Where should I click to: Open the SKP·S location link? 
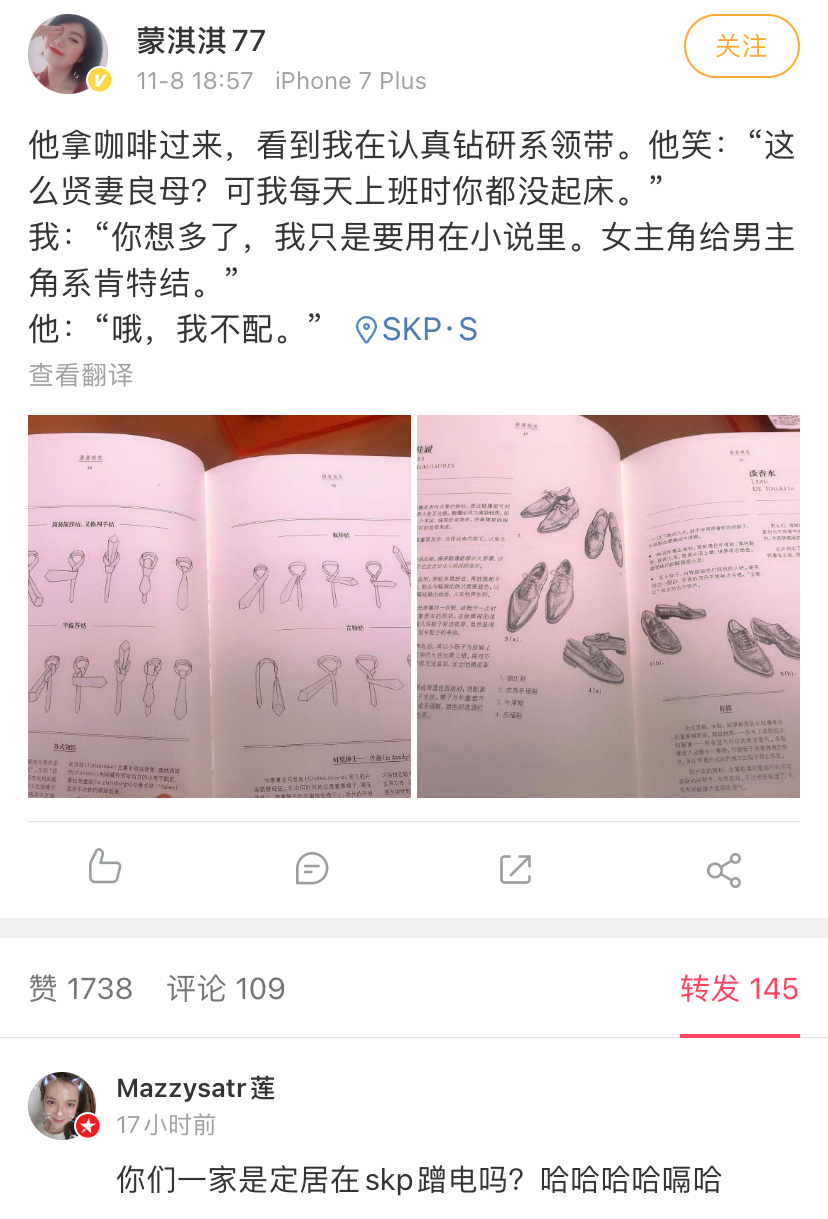(417, 329)
